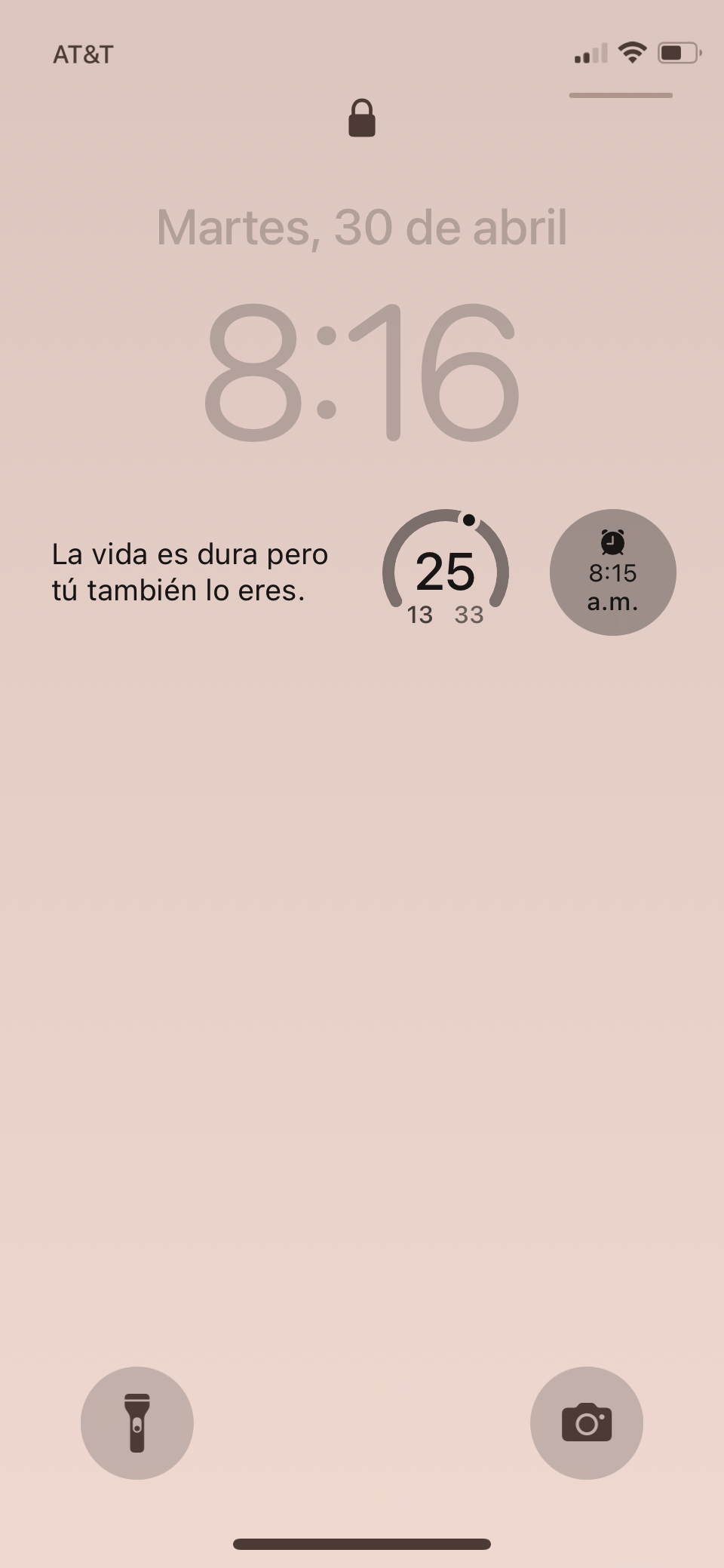
Task: Open the camera from lock screen
Action: click(x=586, y=1422)
